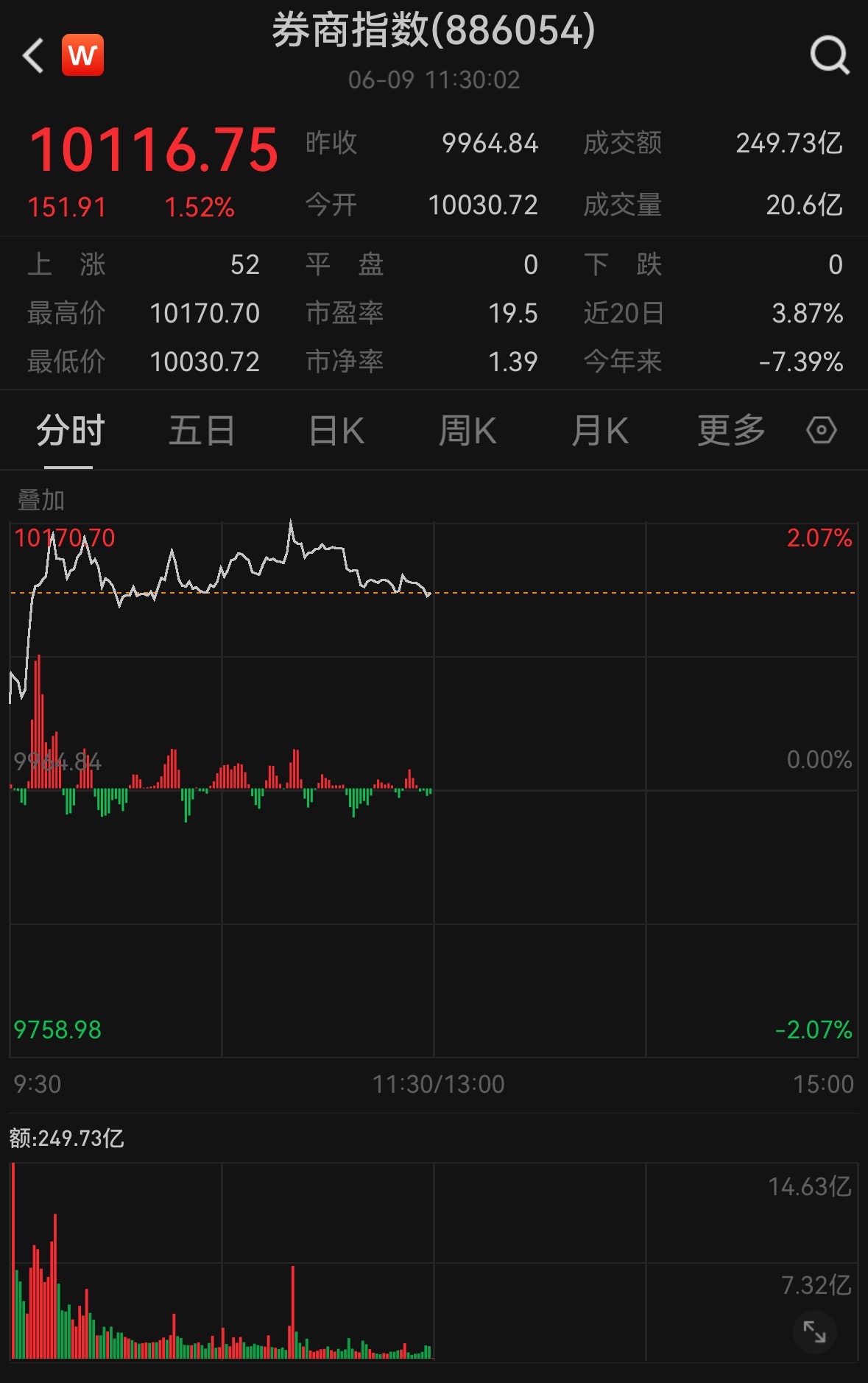The width and height of the screenshot is (868, 1383).
Task: Open chart settings hexagon icon
Action: [821, 430]
